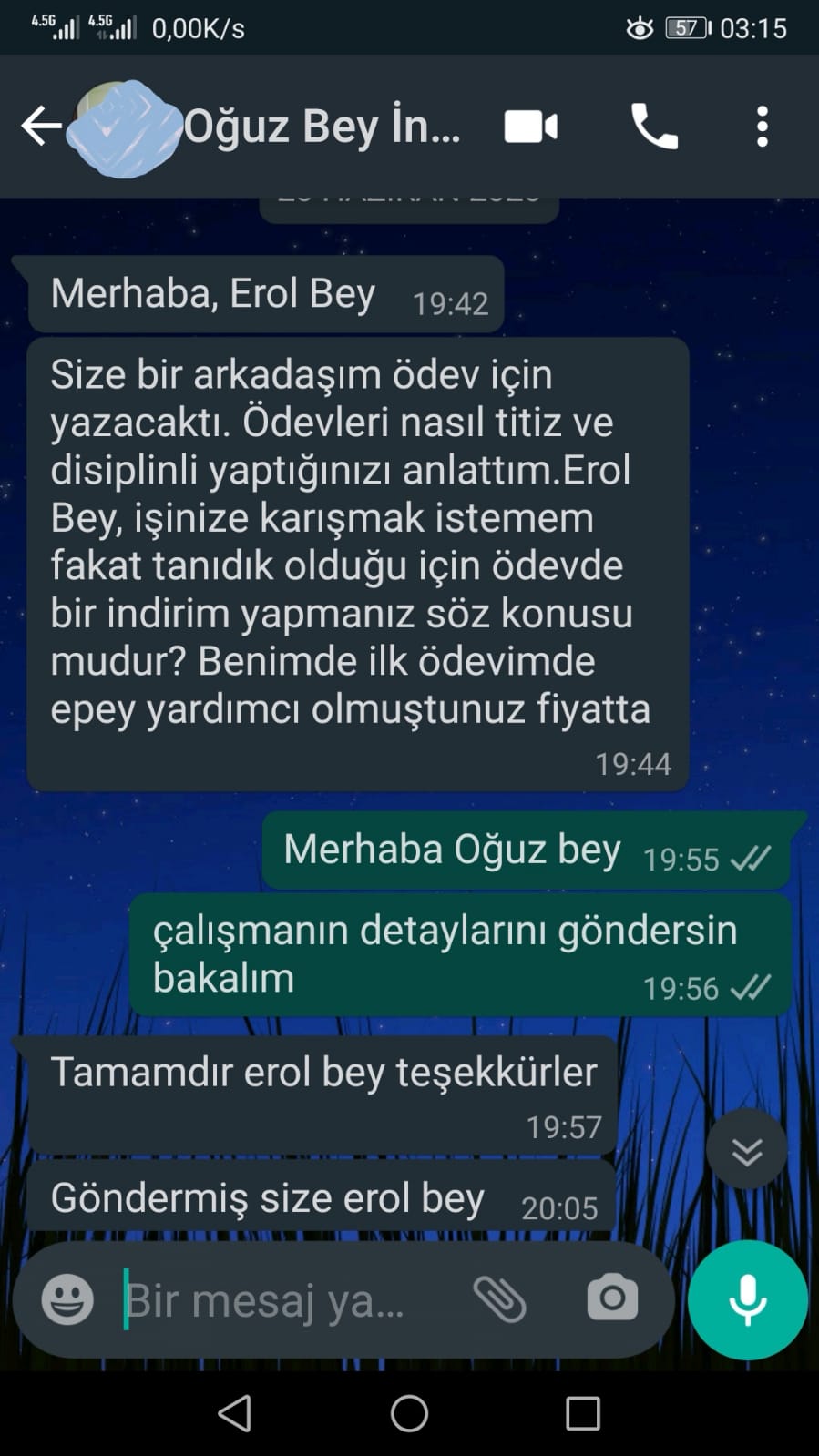Tap the microphone to record voice message
The width and height of the screenshot is (819, 1456).
(x=748, y=1299)
